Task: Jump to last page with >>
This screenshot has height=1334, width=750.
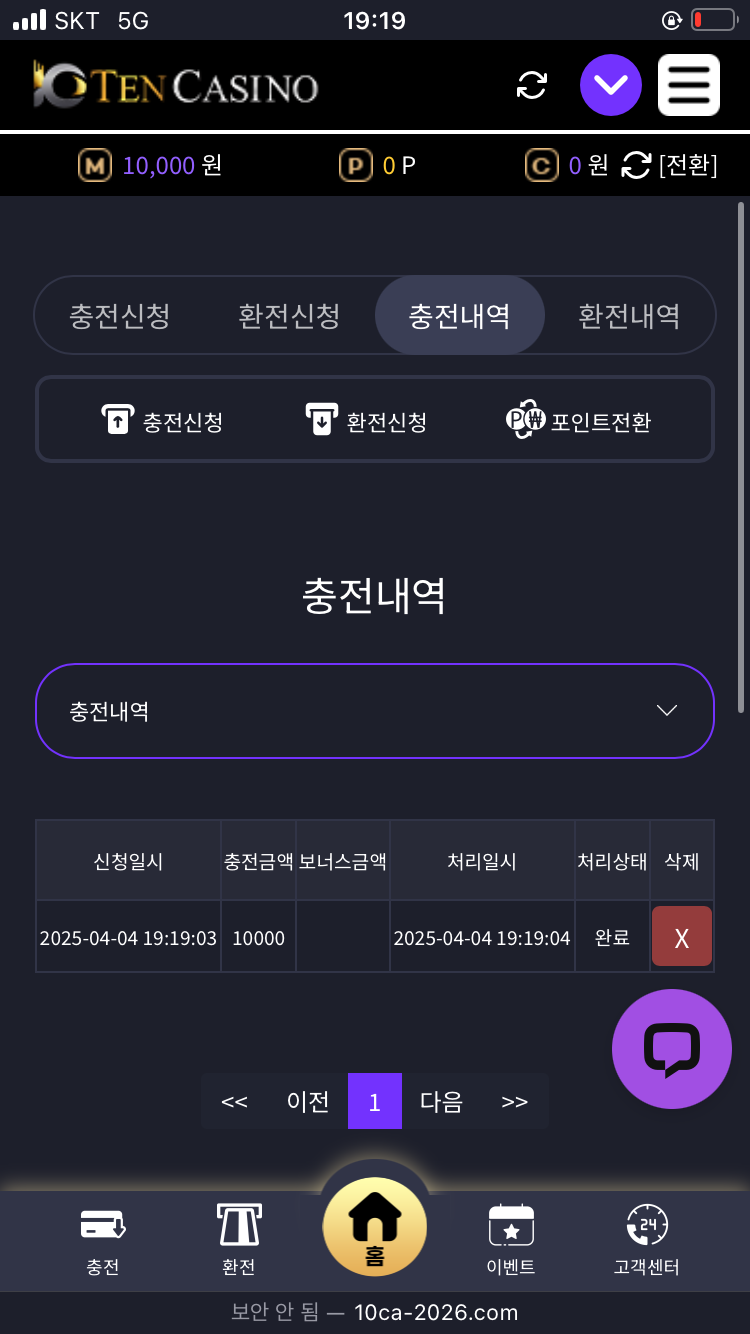Action: (x=514, y=1101)
